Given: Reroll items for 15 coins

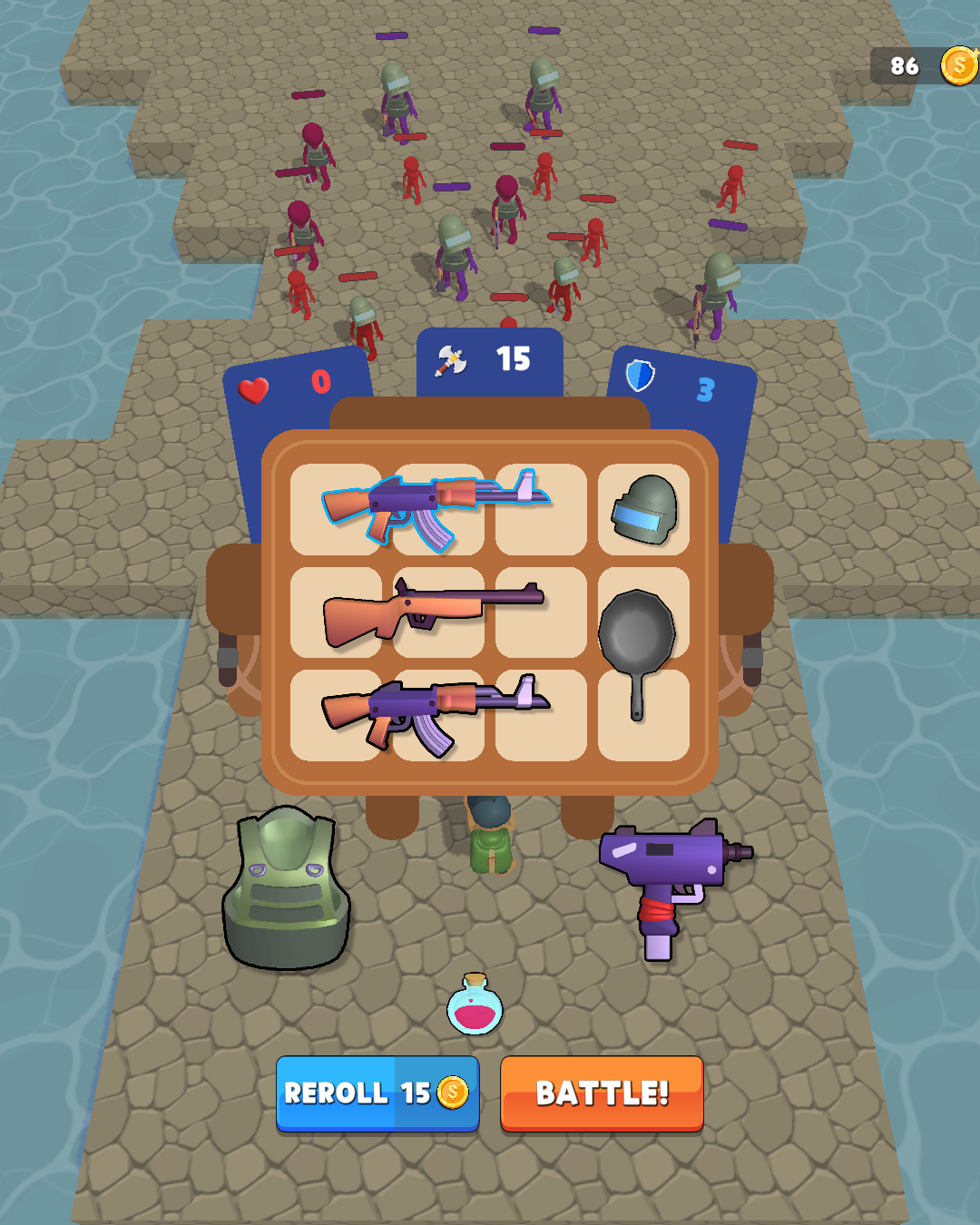Looking at the screenshot, I should pyautogui.click(x=377, y=1093).
